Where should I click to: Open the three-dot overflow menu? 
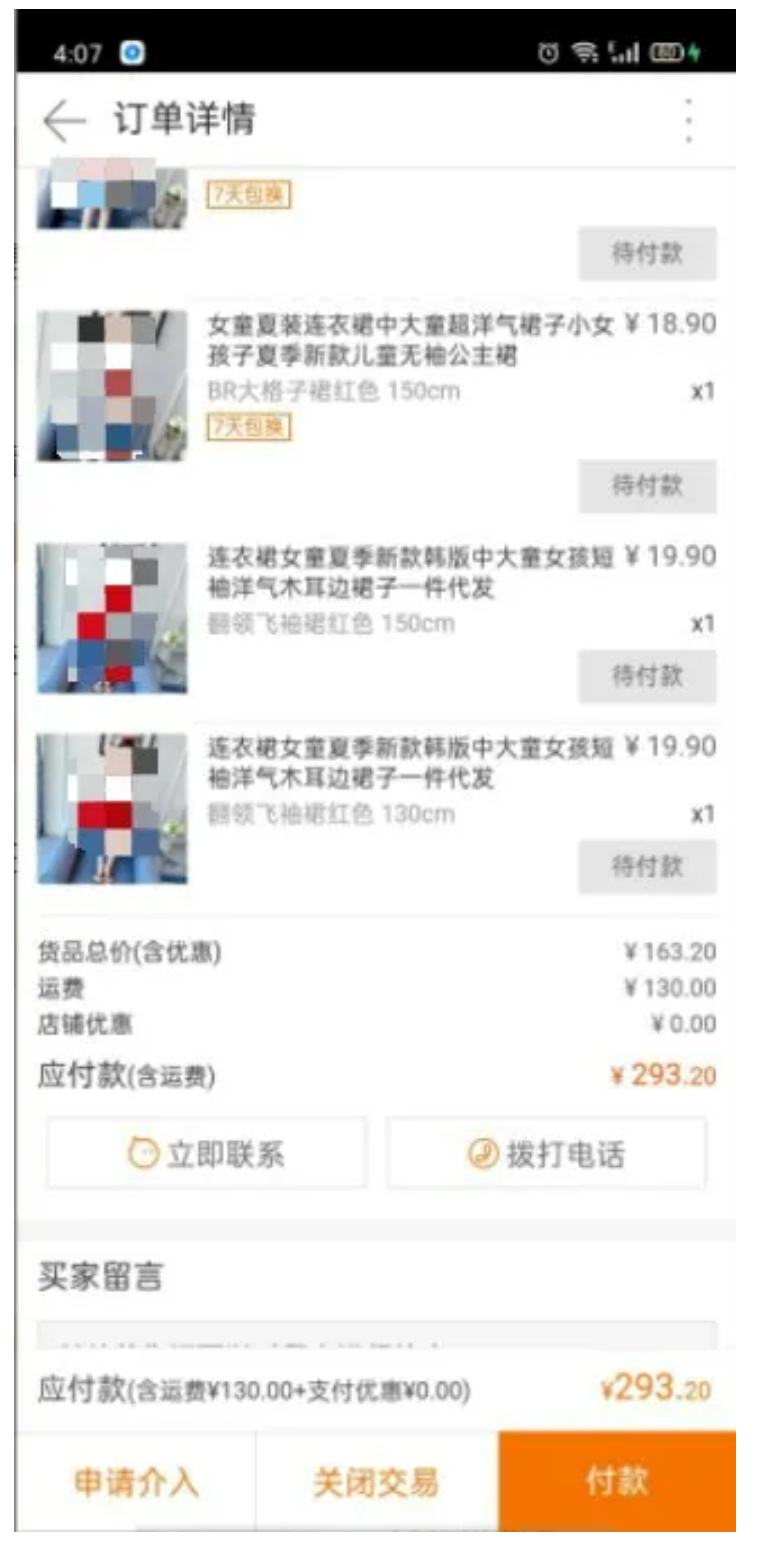pyautogui.click(x=688, y=122)
